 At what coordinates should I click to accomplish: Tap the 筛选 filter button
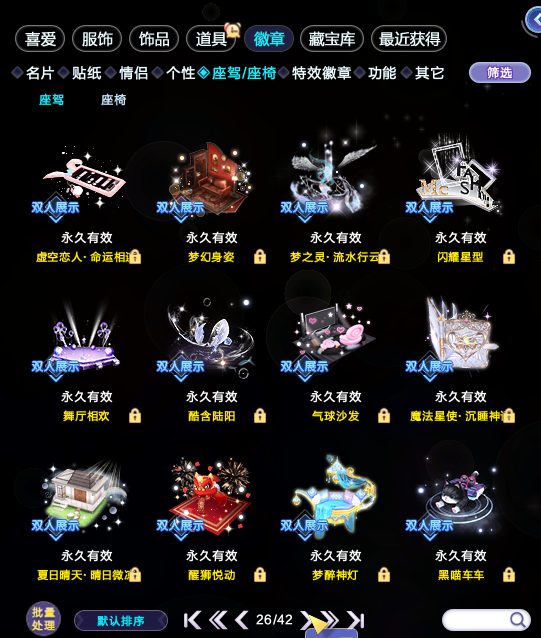[500, 73]
